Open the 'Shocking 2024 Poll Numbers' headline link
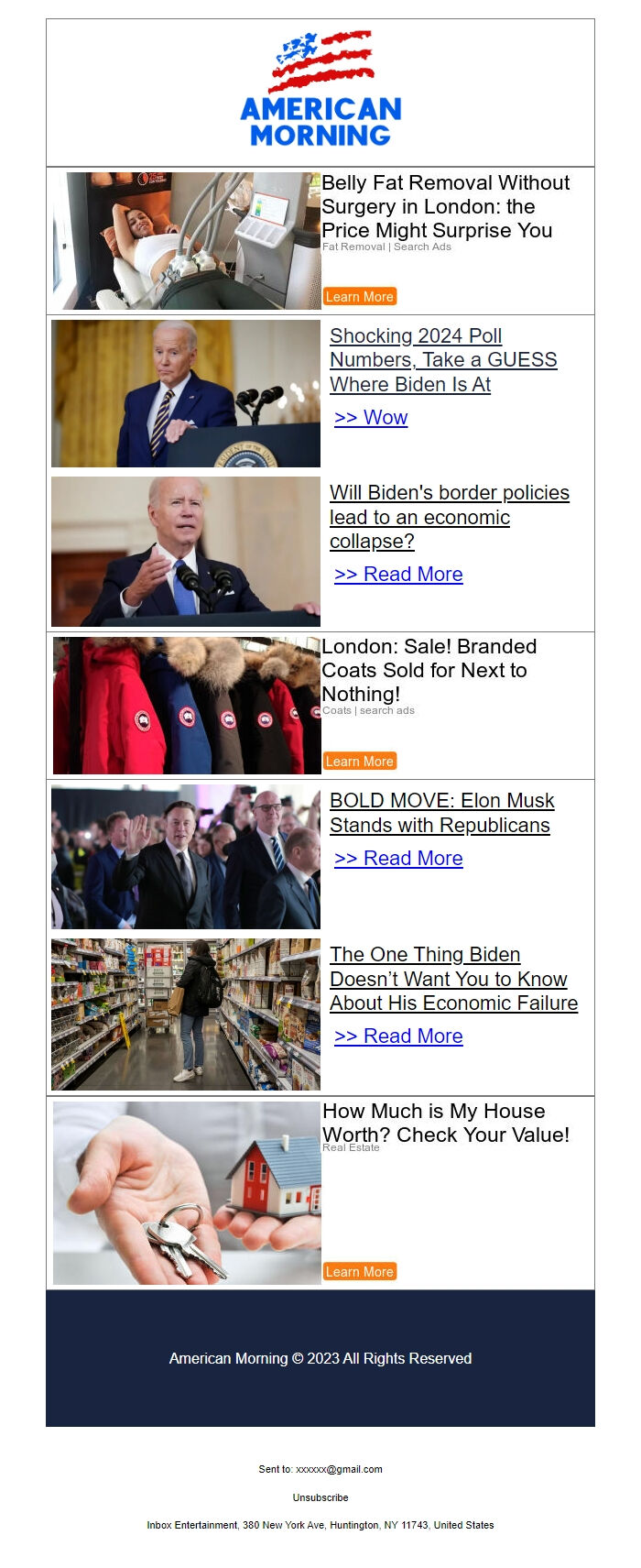The height and width of the screenshot is (1568, 641). point(443,360)
